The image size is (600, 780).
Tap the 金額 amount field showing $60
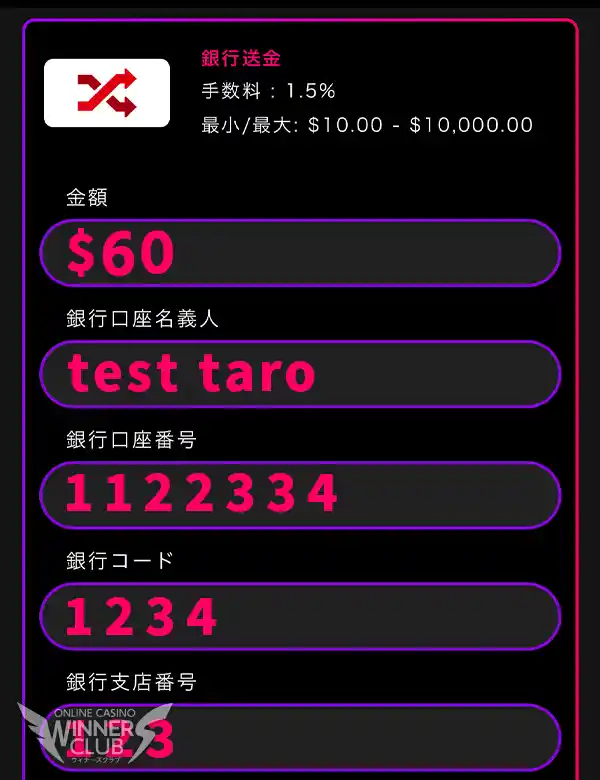300,253
